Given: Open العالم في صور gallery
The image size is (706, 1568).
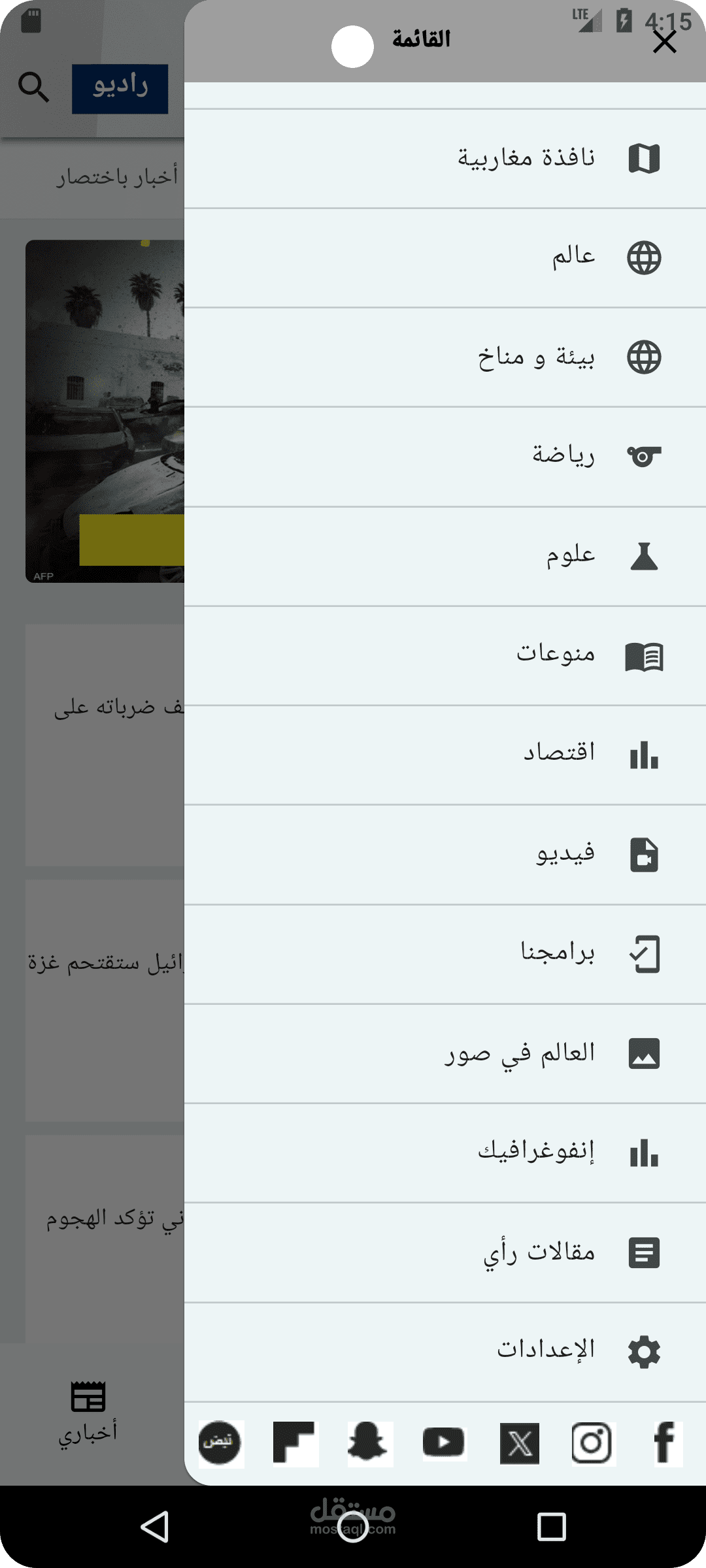Looking at the screenshot, I should point(520,1053).
